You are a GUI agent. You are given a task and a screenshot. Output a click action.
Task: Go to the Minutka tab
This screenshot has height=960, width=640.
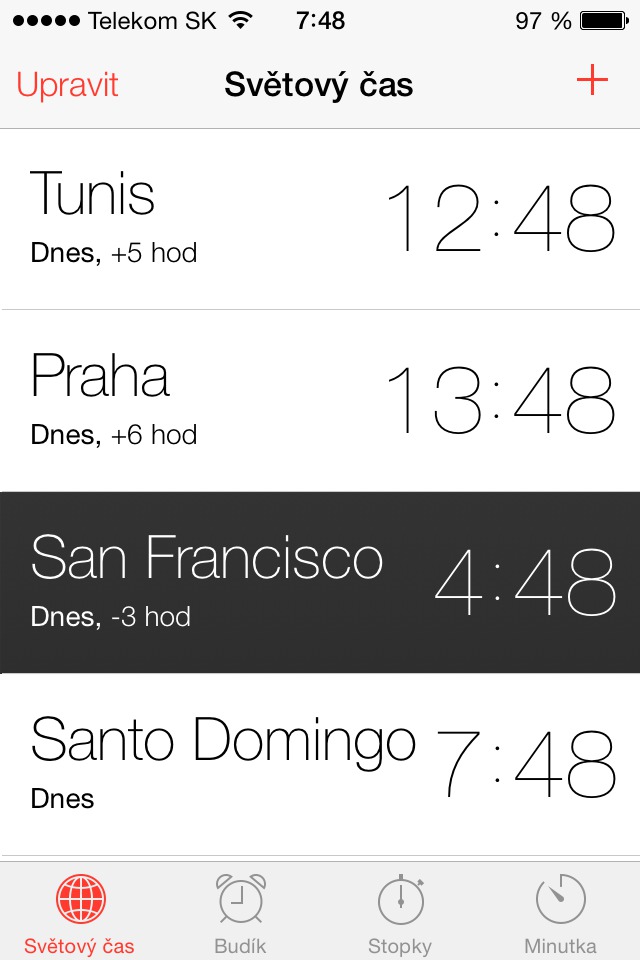pyautogui.click(x=560, y=914)
